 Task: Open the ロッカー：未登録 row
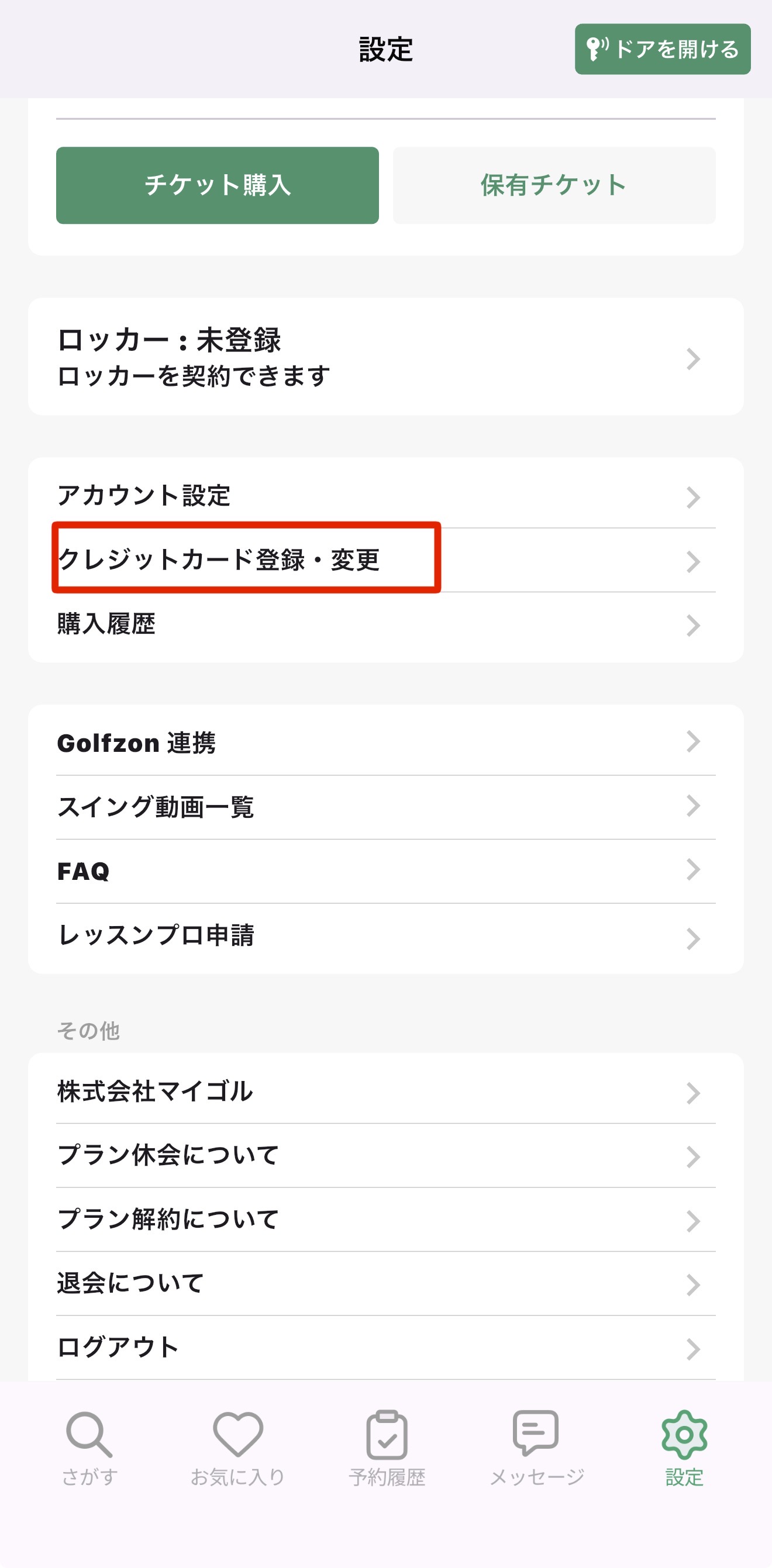point(385,357)
